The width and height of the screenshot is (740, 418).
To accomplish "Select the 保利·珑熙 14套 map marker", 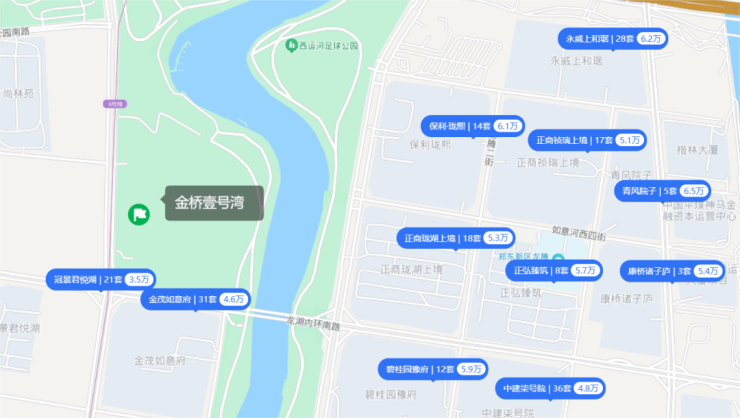I will [x=472, y=126].
